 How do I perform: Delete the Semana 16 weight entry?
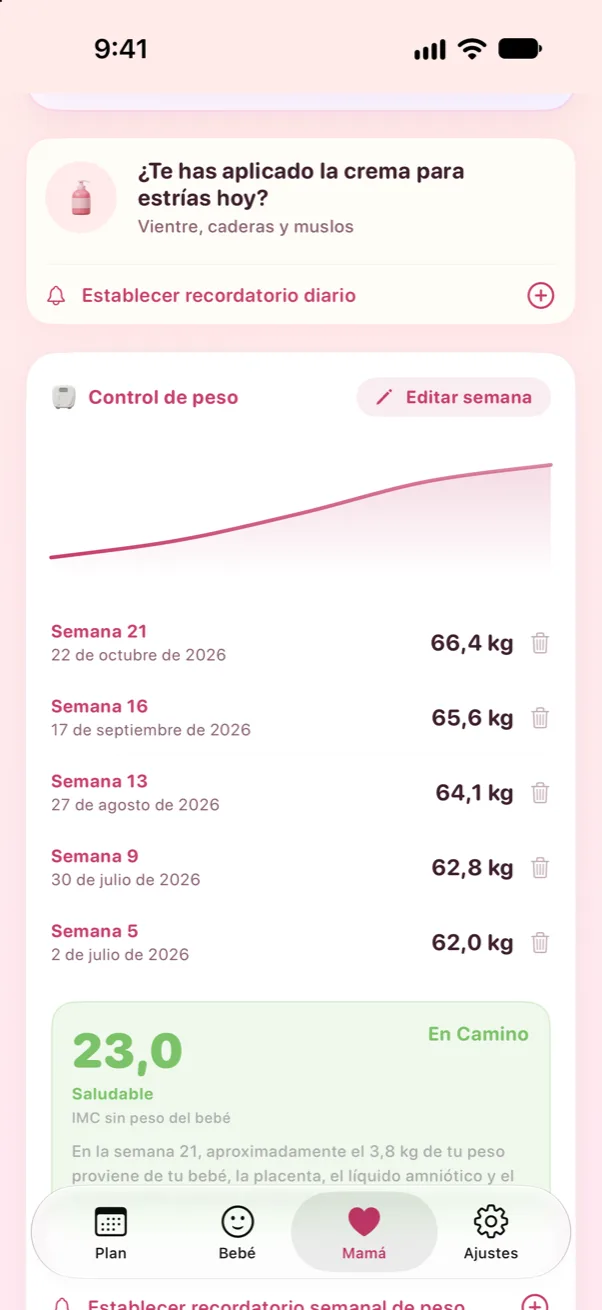point(540,718)
